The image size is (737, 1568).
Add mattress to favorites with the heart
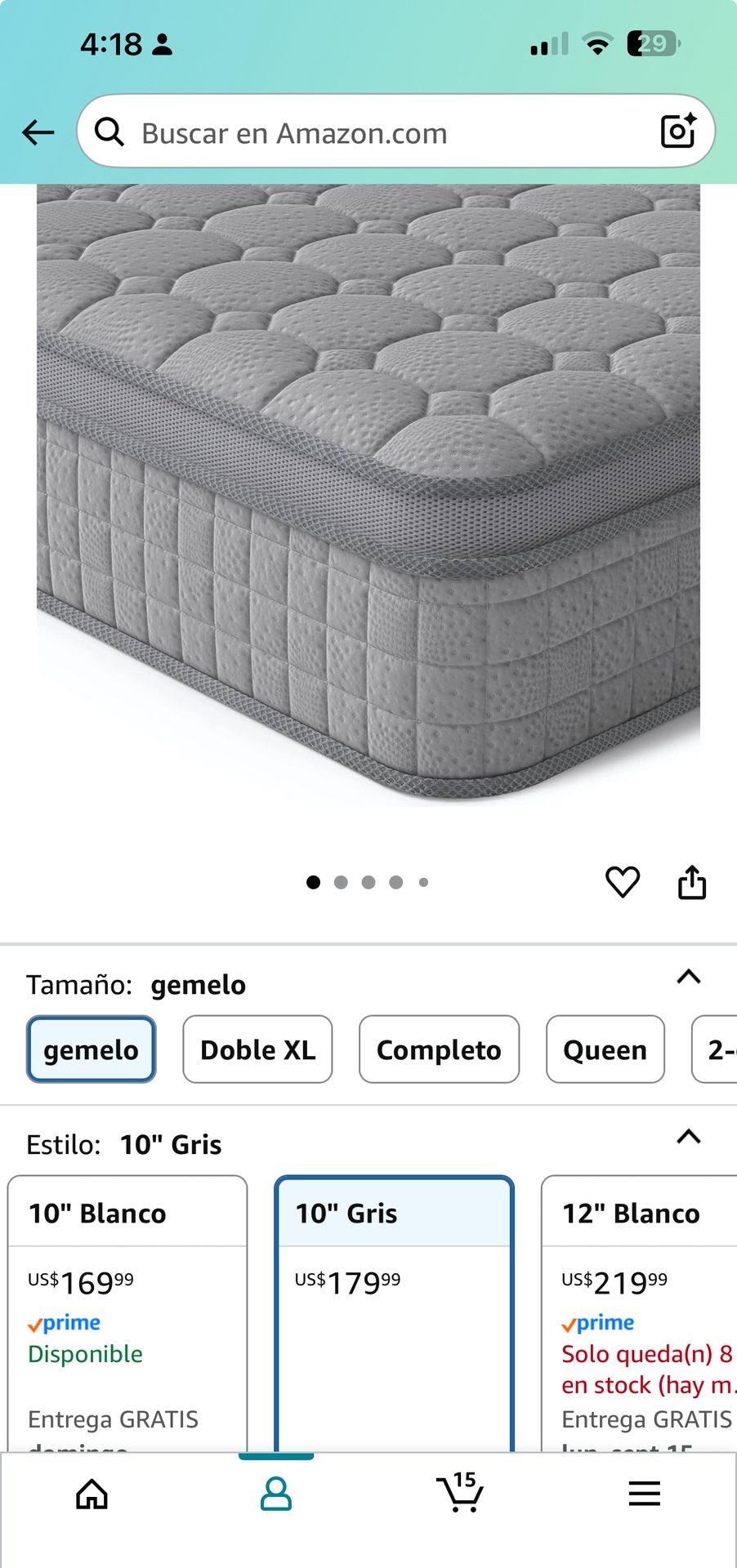(x=623, y=882)
